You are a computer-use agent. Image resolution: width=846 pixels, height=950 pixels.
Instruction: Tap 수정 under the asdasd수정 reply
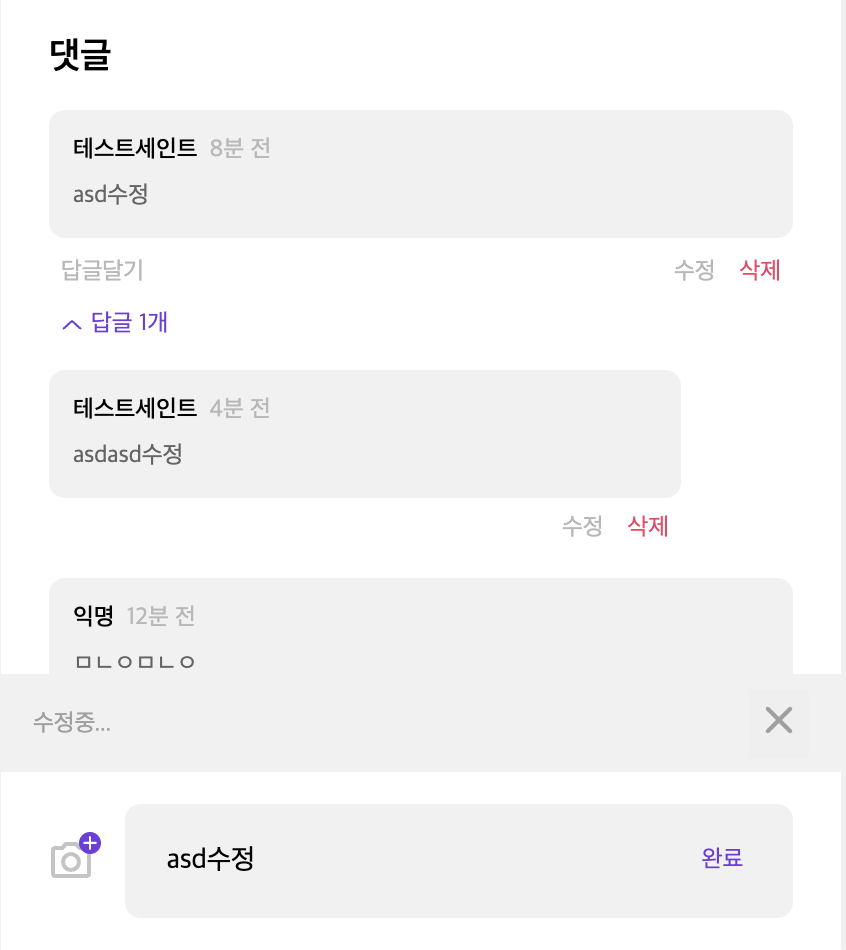pyautogui.click(x=582, y=526)
